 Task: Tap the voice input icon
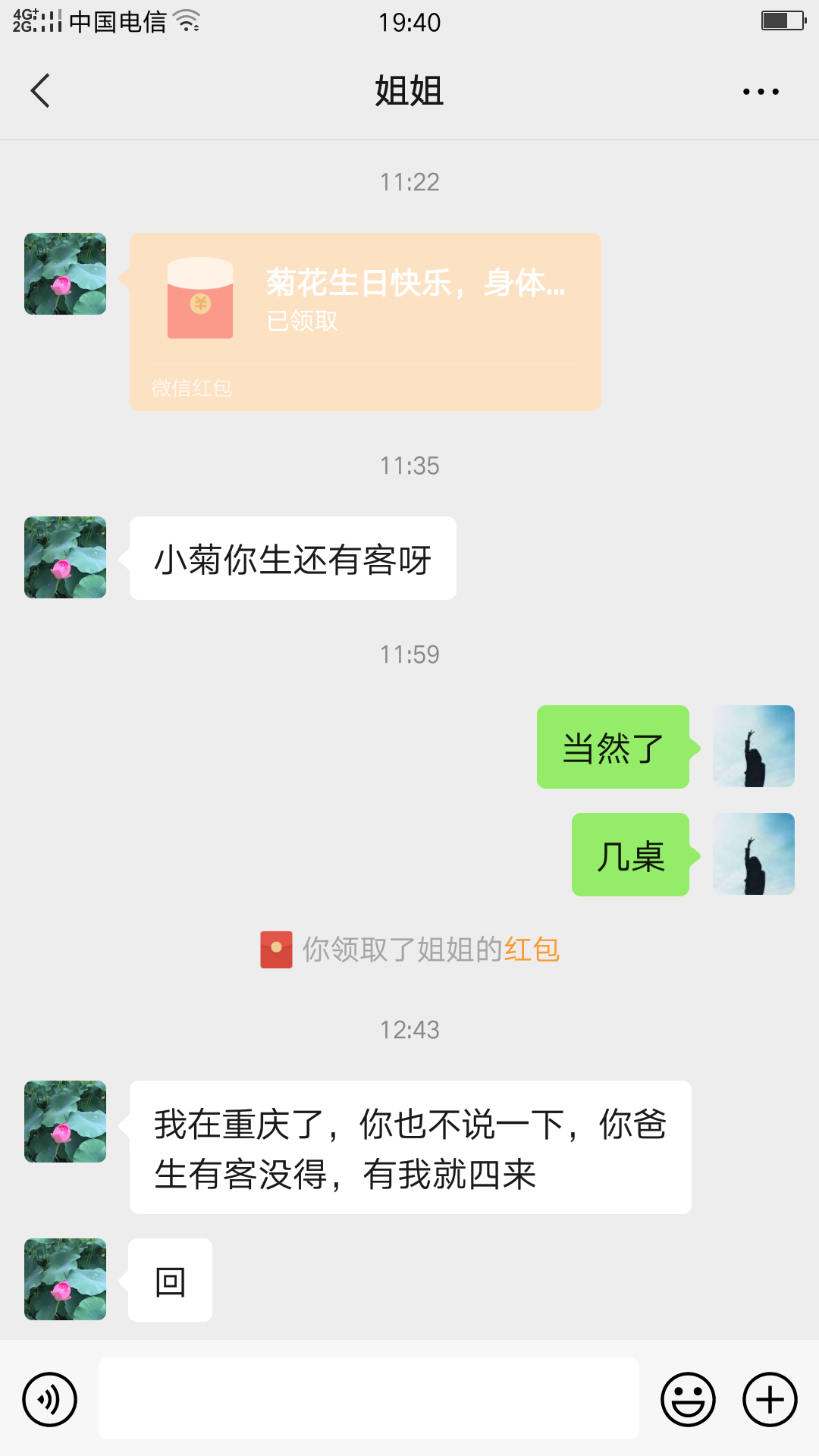pos(49,1399)
